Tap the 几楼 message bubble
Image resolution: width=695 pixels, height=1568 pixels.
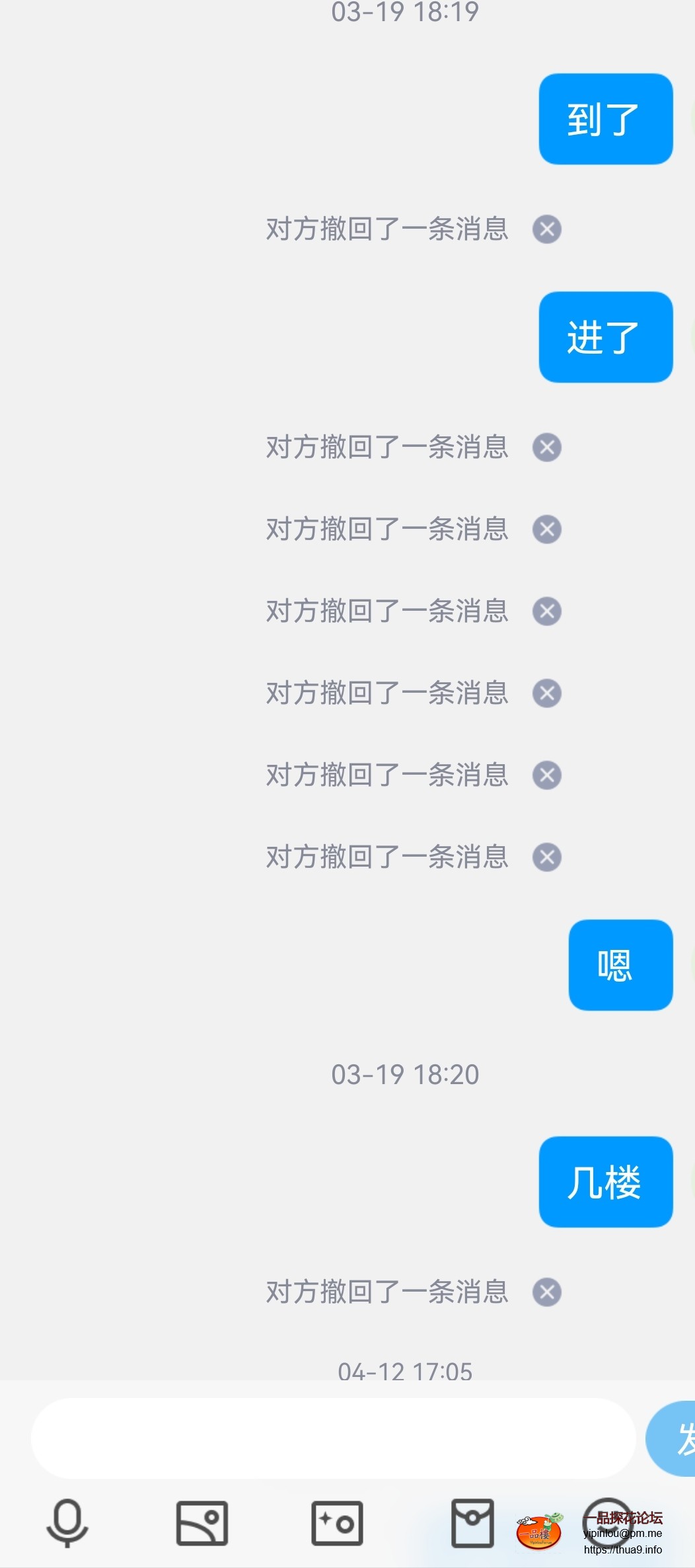(x=604, y=1183)
